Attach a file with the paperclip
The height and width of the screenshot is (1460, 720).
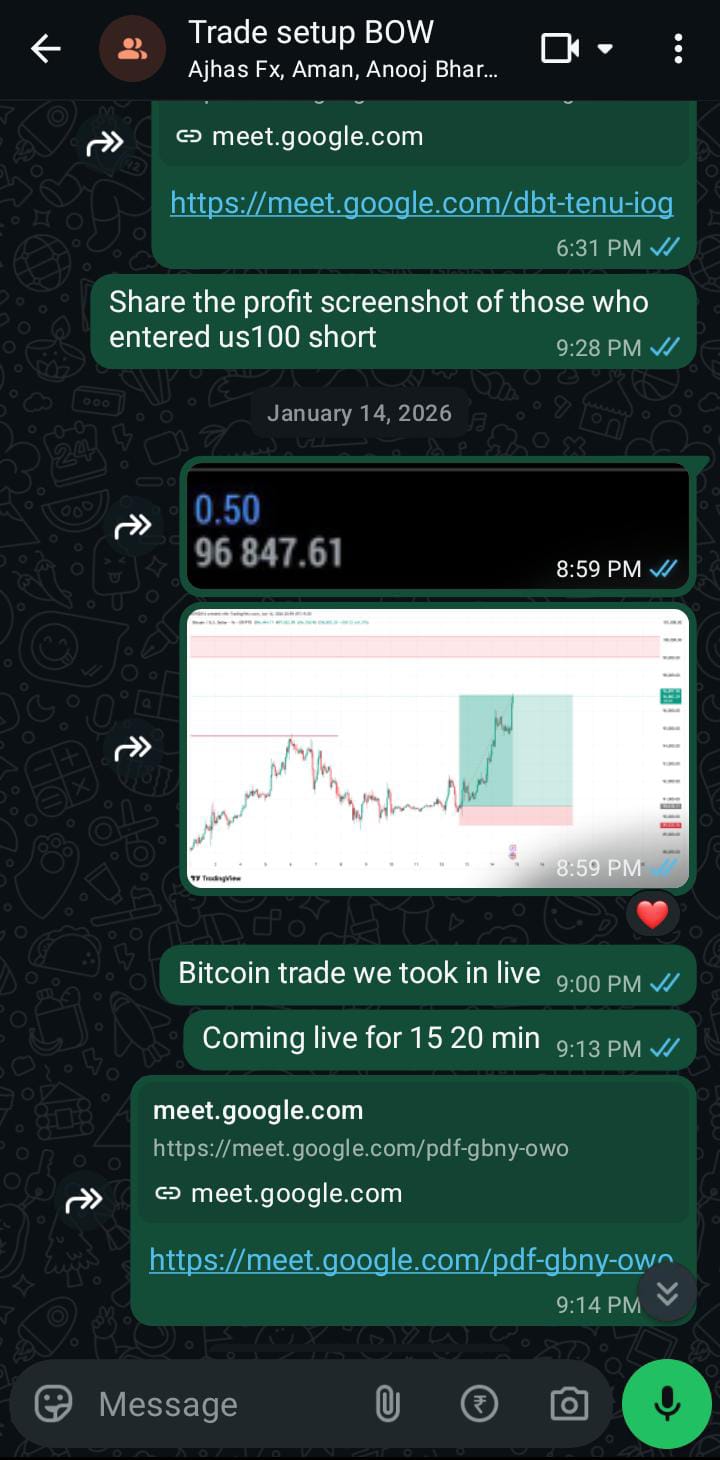pyautogui.click(x=388, y=1404)
